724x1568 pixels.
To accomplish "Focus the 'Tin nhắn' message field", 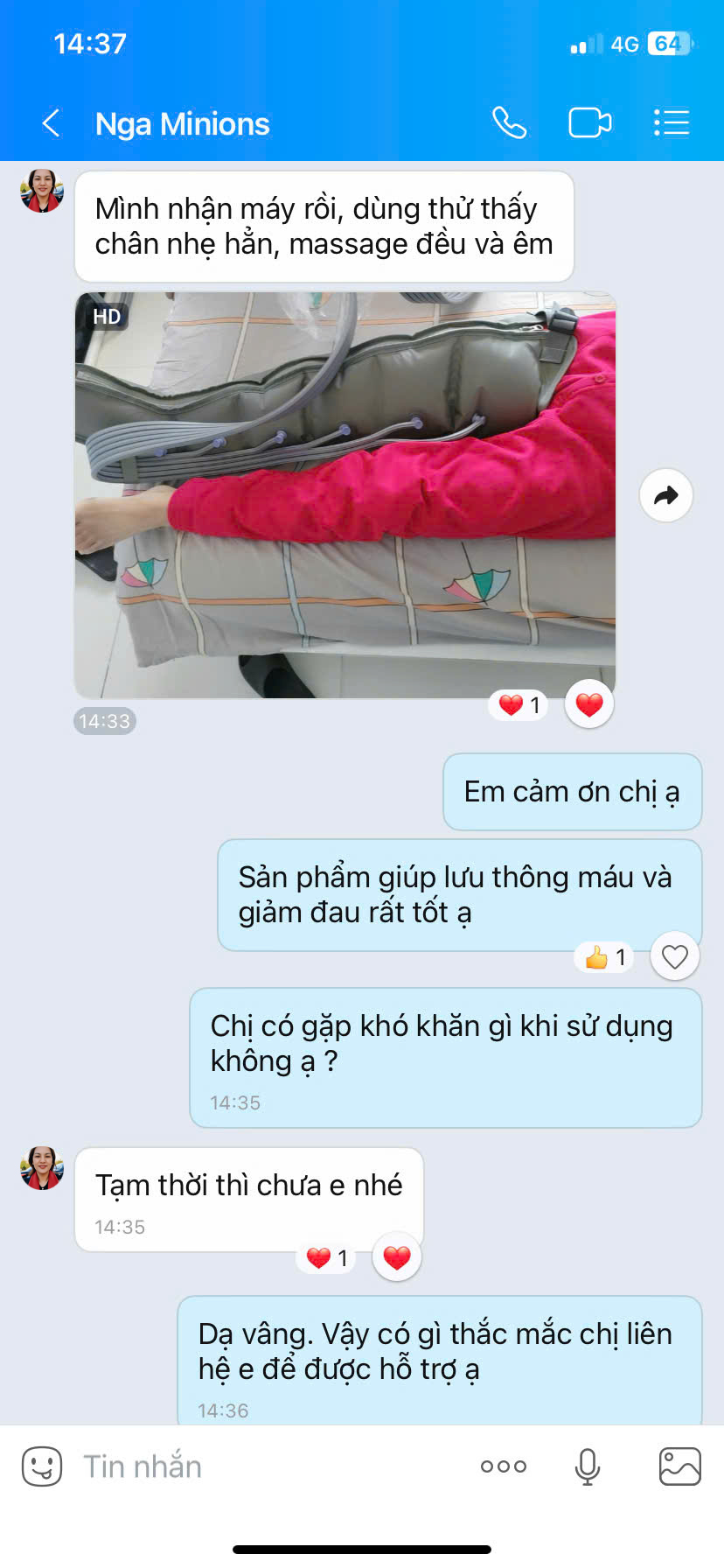I will tap(262, 1466).
